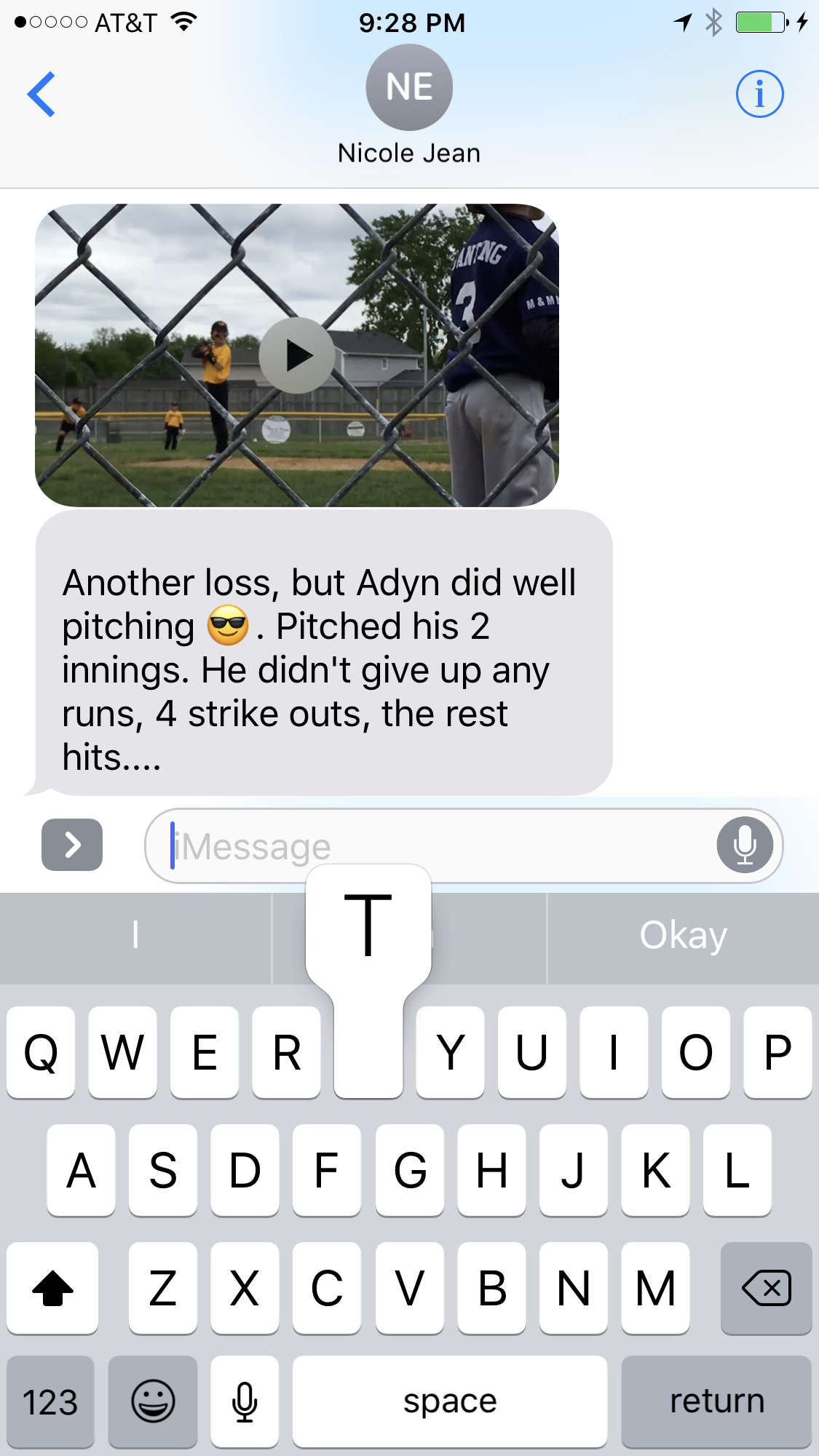Open Nicole Jean contact avatar

pos(409,87)
